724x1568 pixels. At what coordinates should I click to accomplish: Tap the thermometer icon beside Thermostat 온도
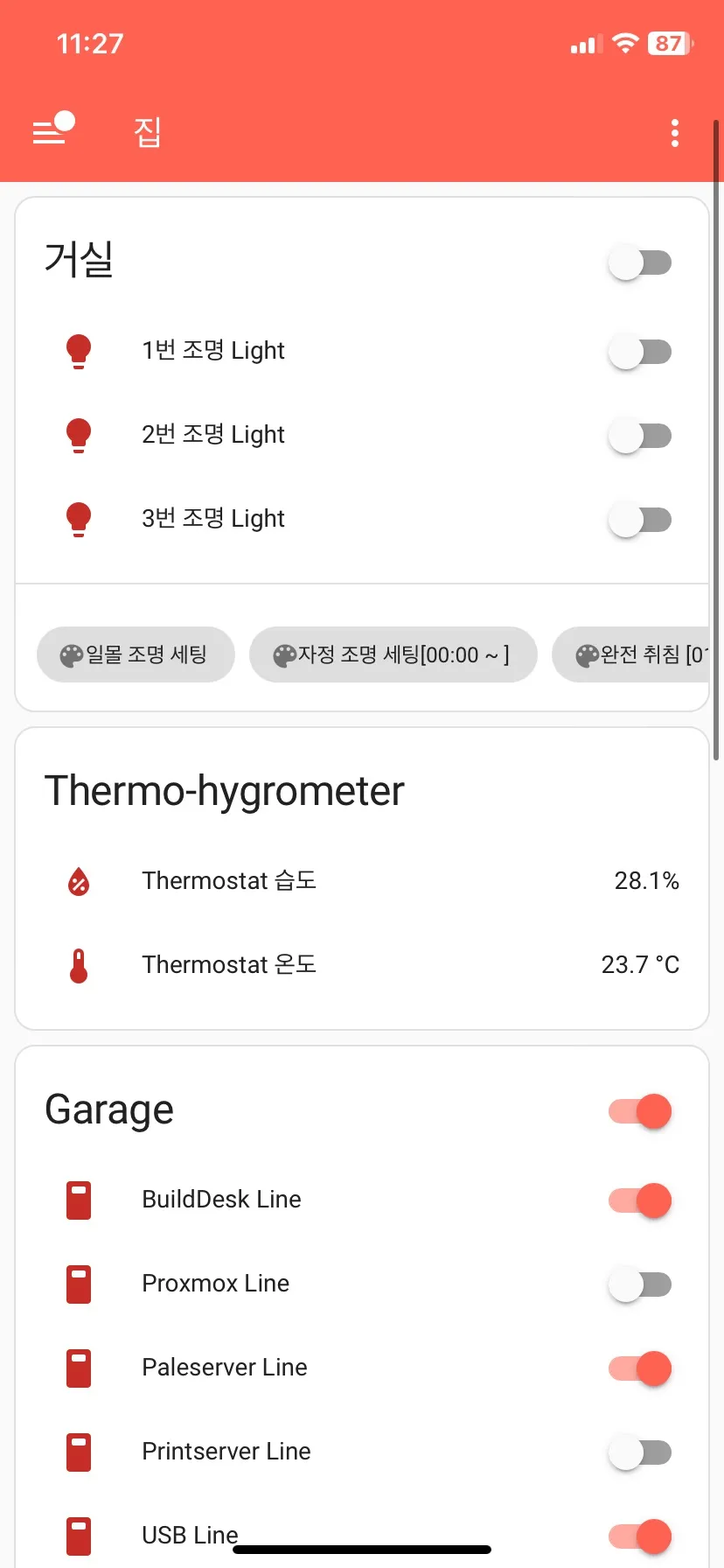[78, 965]
